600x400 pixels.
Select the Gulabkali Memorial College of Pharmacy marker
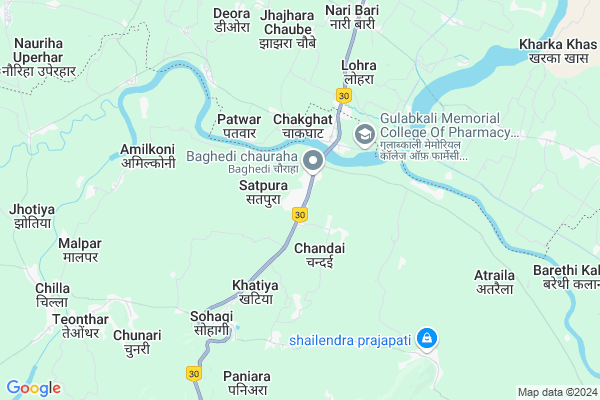(364, 132)
